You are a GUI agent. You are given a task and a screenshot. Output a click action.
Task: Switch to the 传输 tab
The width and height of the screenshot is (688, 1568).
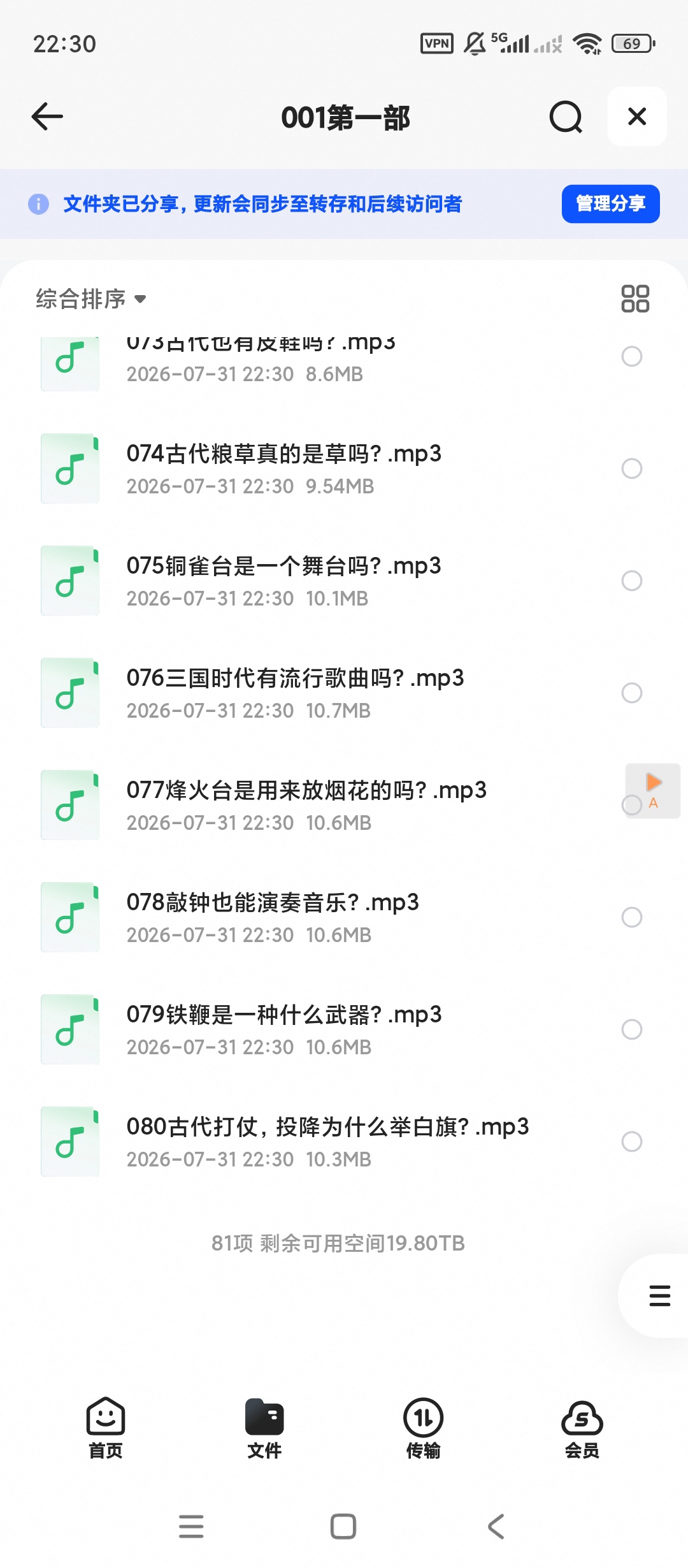(423, 1429)
